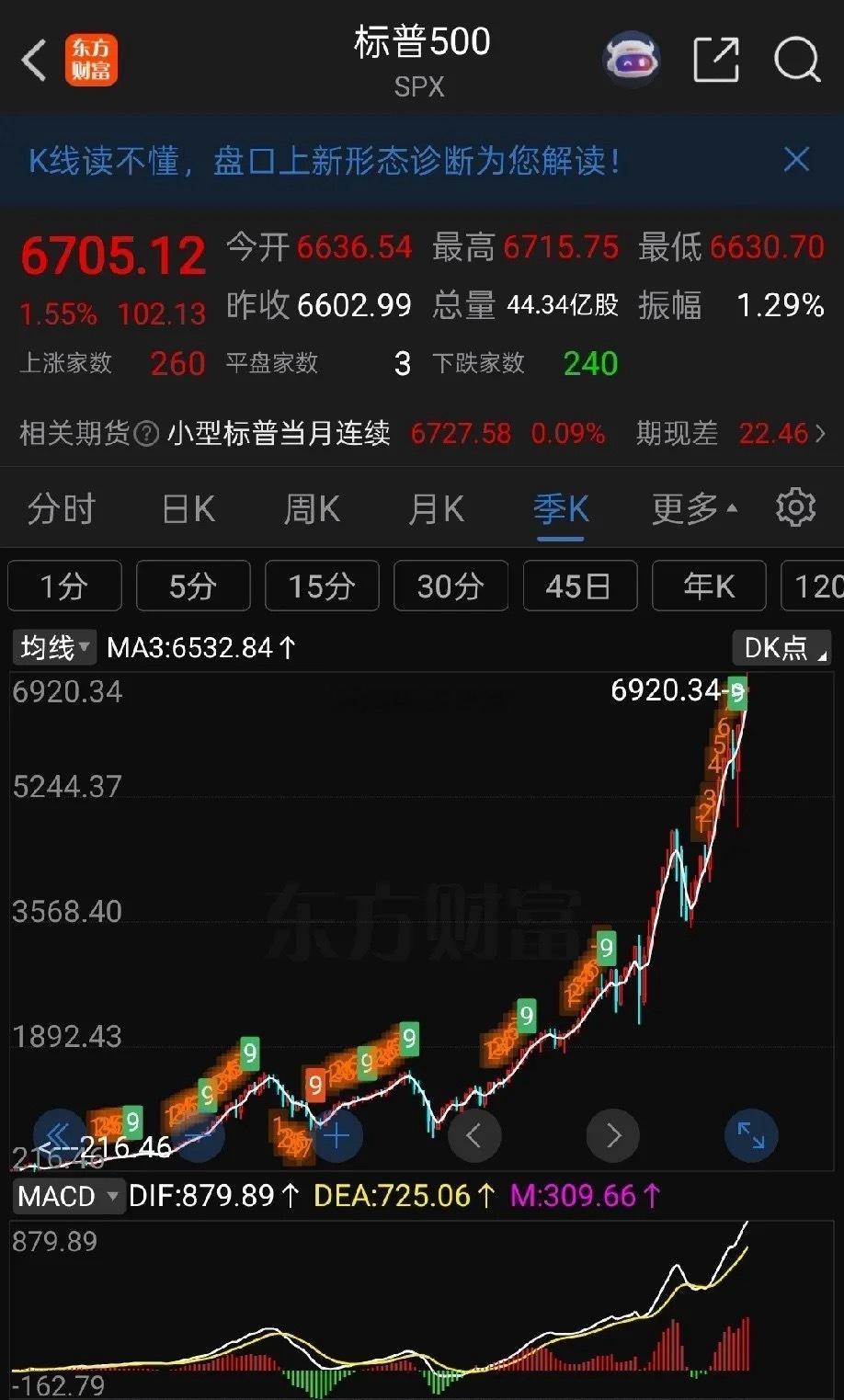This screenshot has height=1400, width=844.
Task: Switch to the 分时 tab
Action: tap(61, 507)
